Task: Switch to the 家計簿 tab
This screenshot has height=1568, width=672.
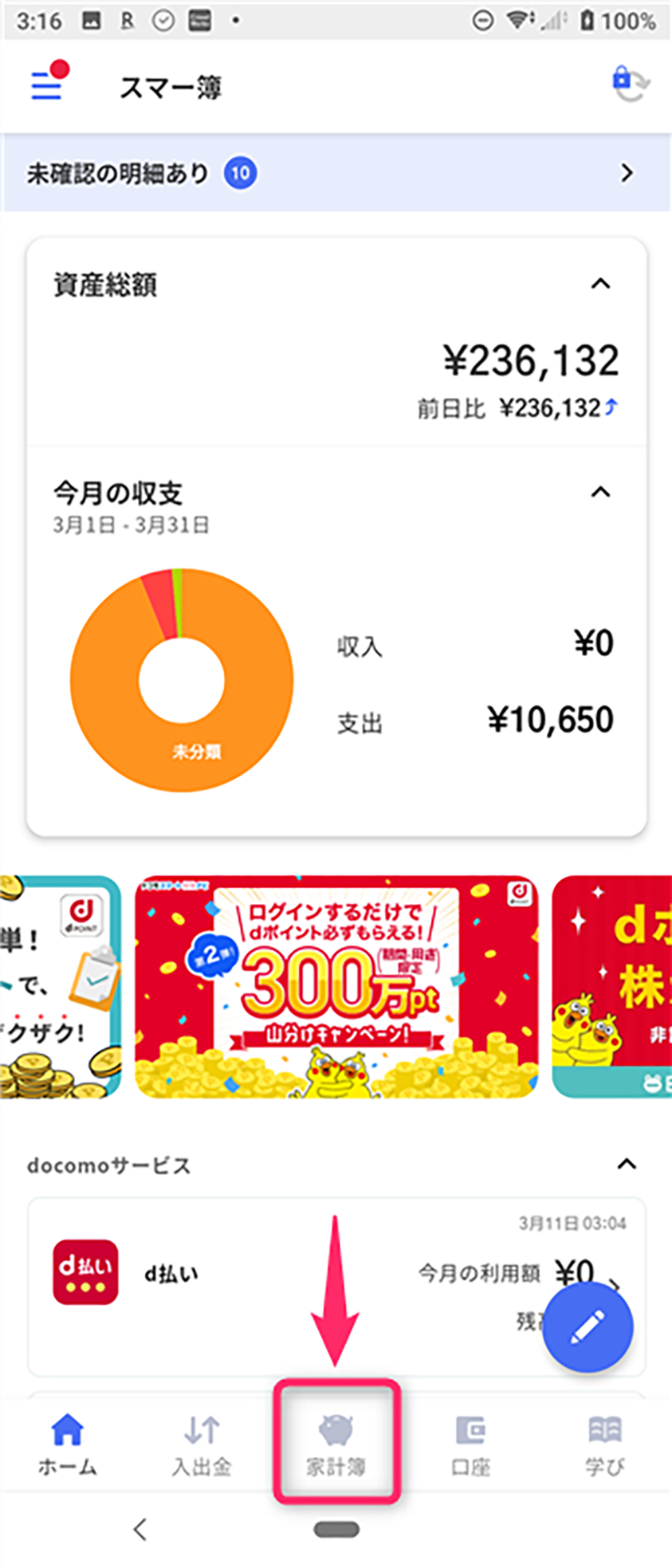Action: coord(336,1444)
